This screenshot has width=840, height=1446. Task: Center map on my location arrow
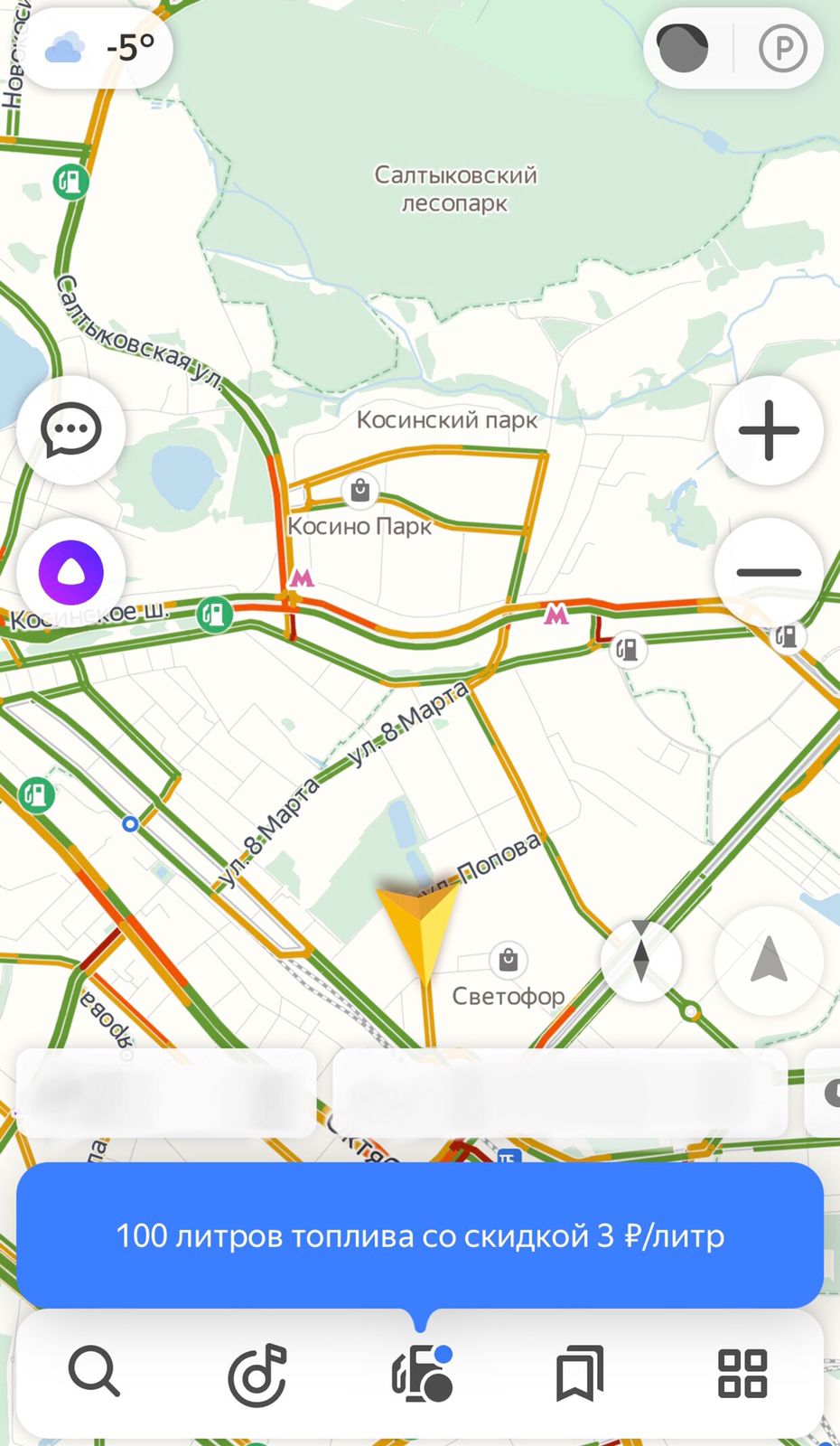(x=769, y=960)
